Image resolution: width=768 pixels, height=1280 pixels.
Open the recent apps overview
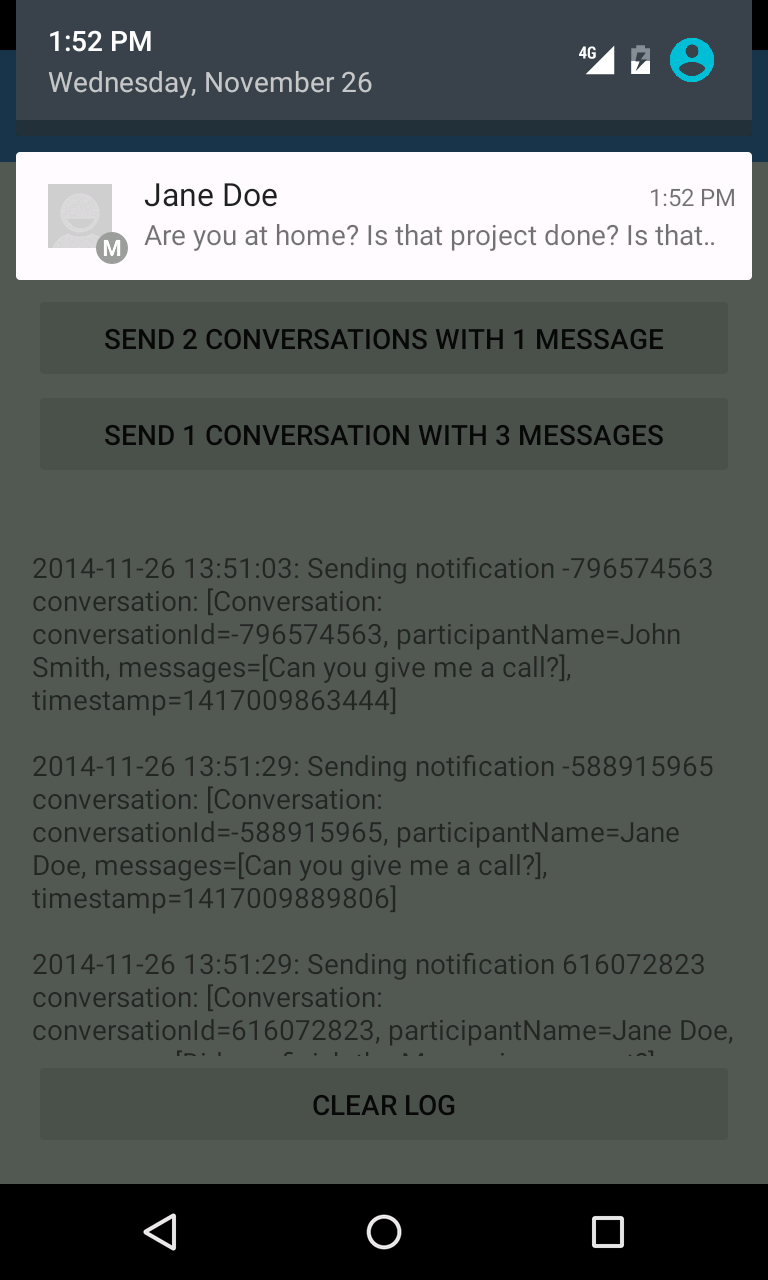(607, 1232)
